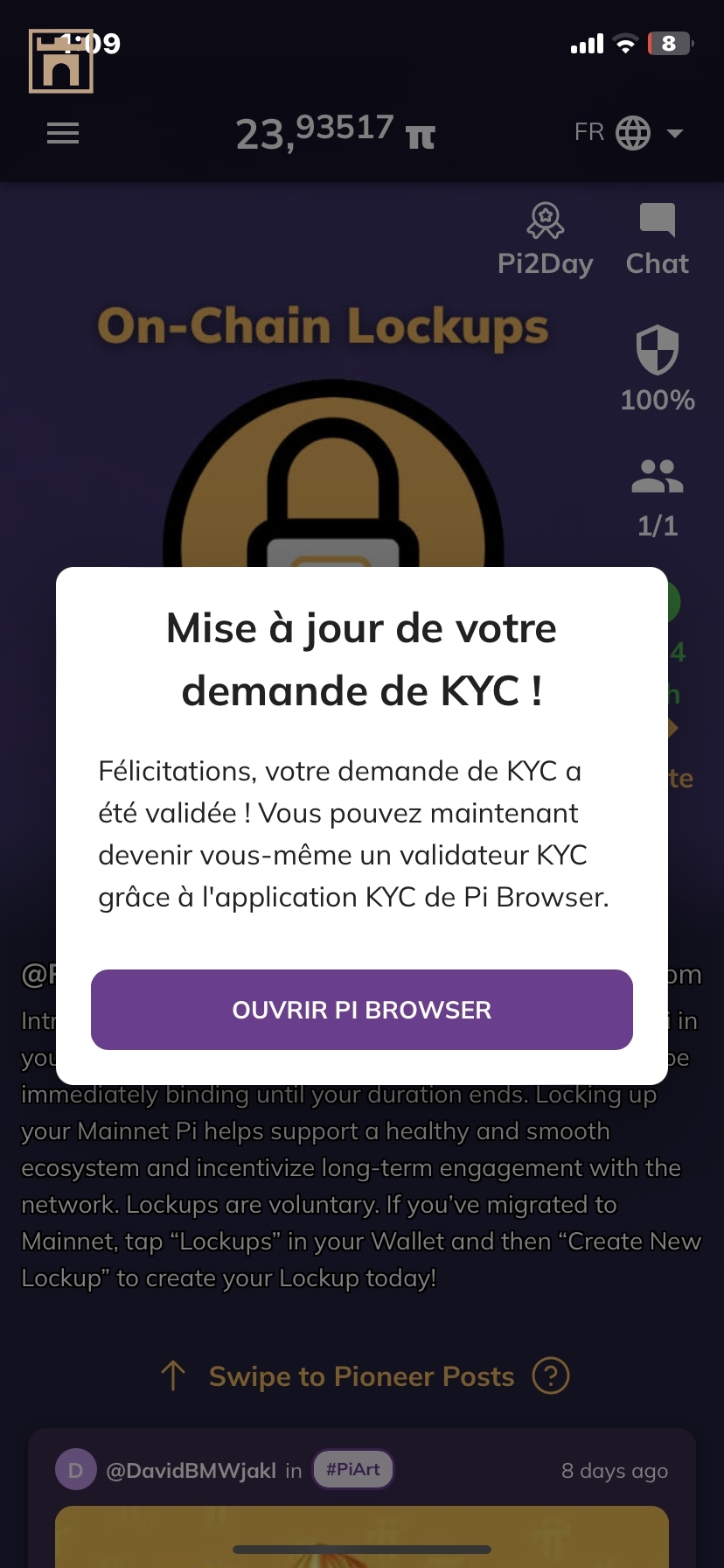Open the Swipe to Pioneer Posts help icon

tap(551, 1376)
